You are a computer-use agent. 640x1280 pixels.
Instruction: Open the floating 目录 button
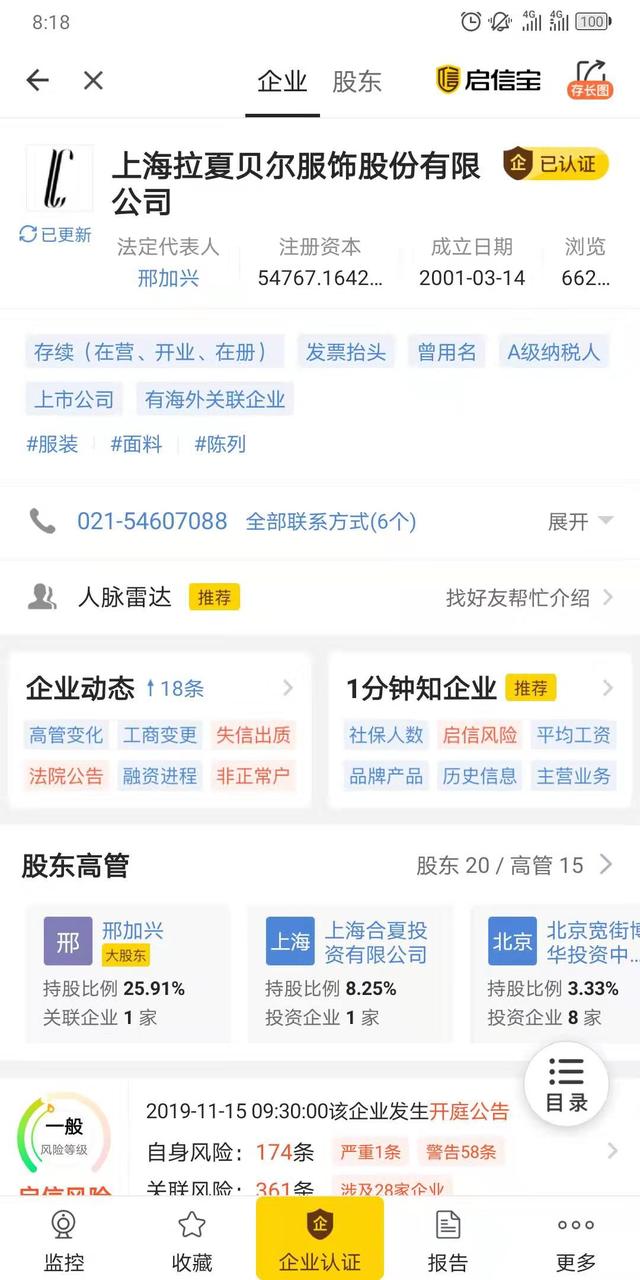[566, 1084]
